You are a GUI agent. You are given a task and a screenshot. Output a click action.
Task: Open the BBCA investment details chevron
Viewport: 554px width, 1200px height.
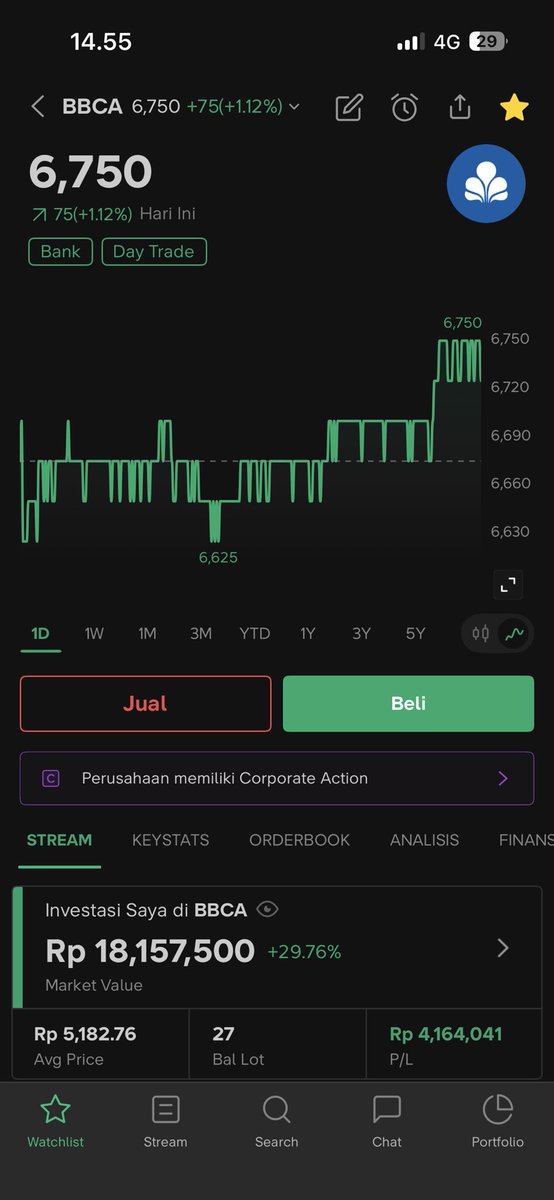503,948
